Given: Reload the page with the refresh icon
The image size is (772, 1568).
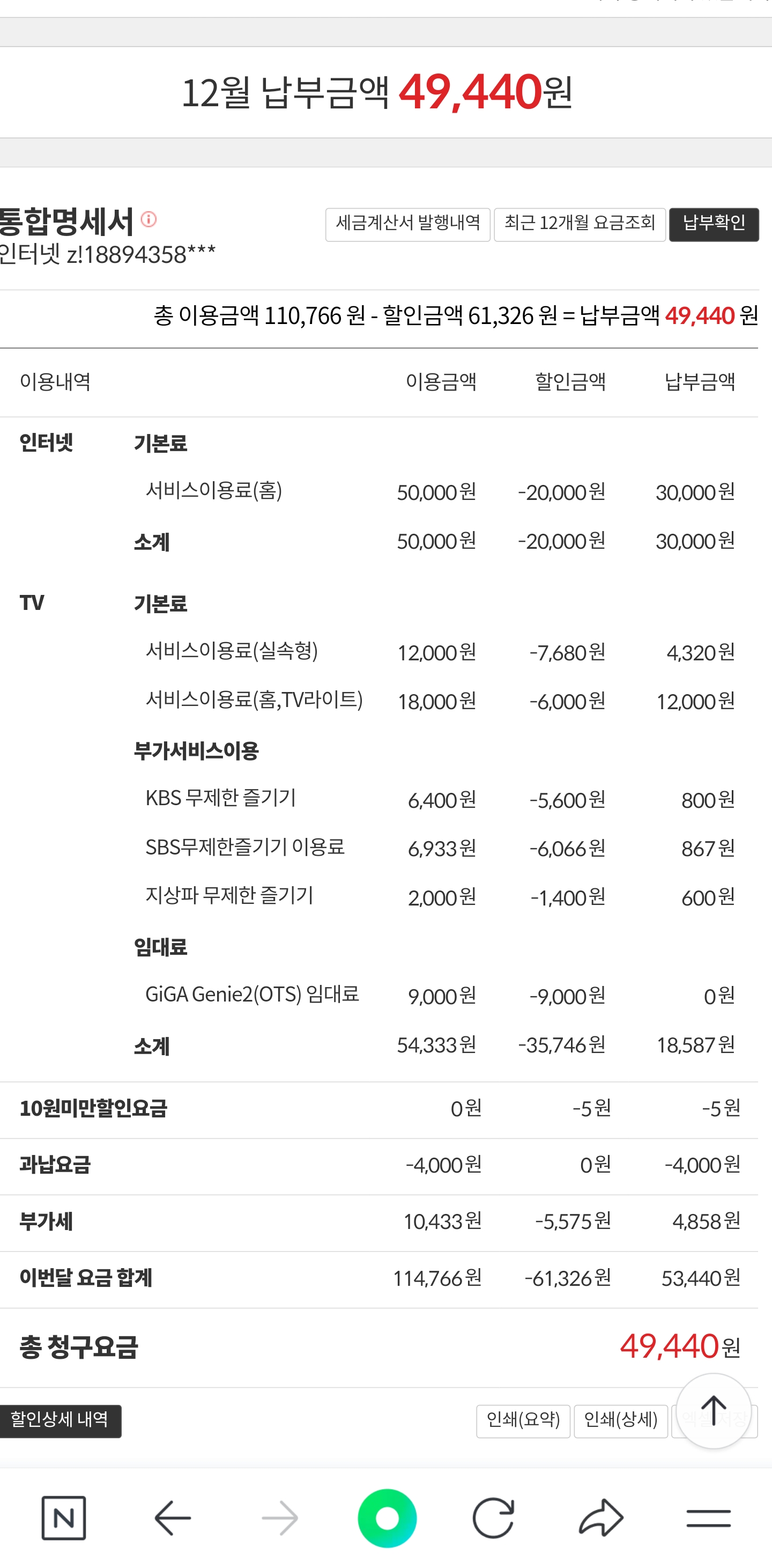Looking at the screenshot, I should (493, 1518).
